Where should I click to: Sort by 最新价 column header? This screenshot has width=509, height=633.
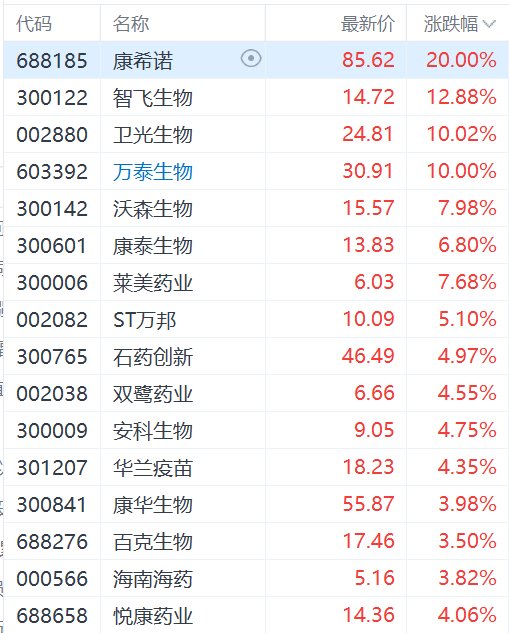[x=367, y=24]
